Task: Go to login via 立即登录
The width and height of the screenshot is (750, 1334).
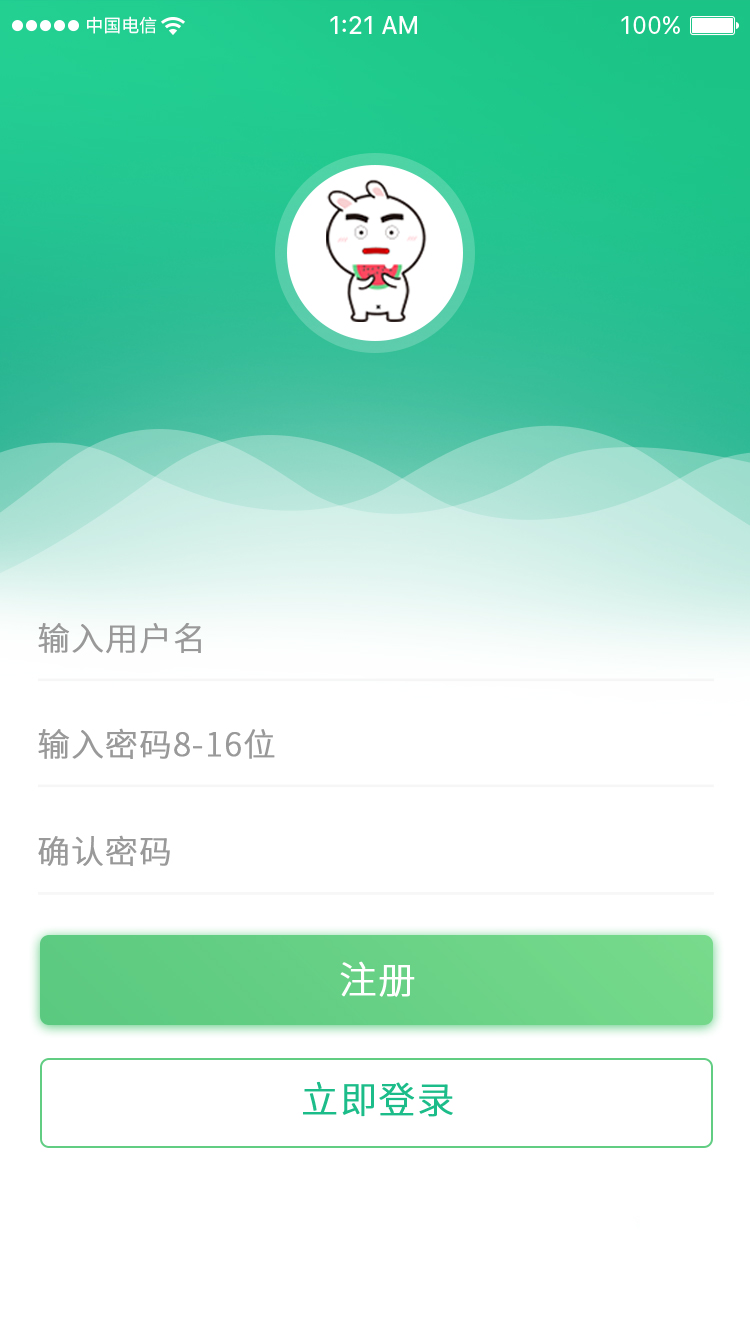Action: click(376, 1102)
